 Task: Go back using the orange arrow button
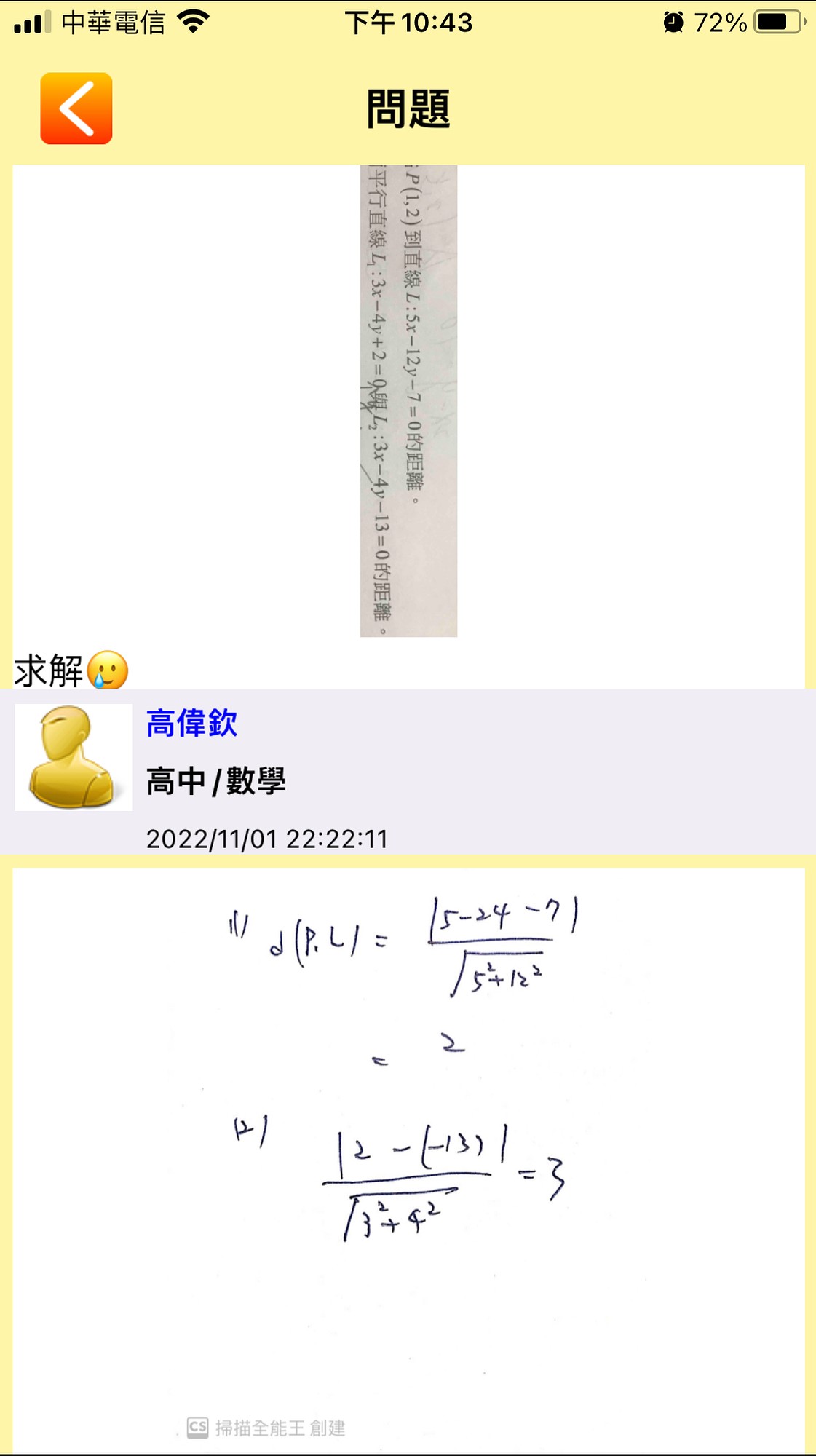[x=76, y=108]
